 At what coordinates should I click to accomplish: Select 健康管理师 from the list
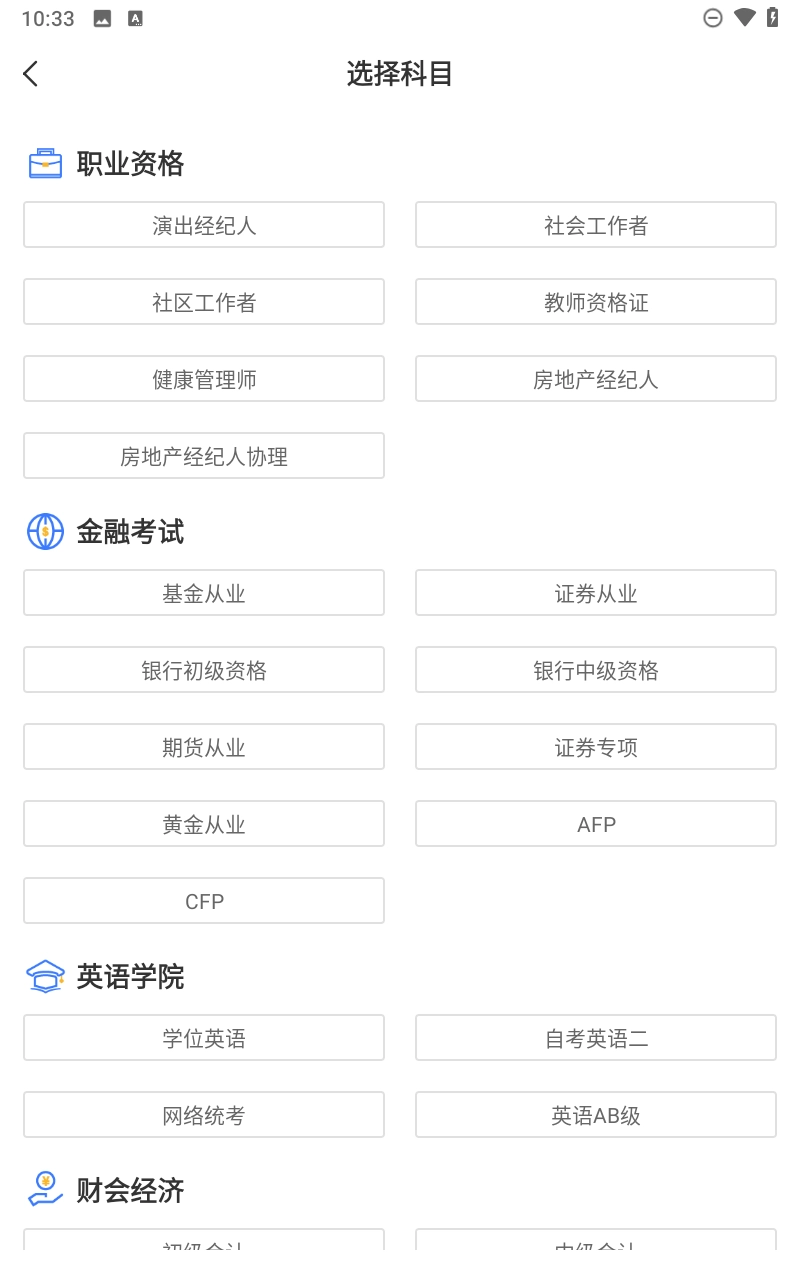(x=204, y=378)
